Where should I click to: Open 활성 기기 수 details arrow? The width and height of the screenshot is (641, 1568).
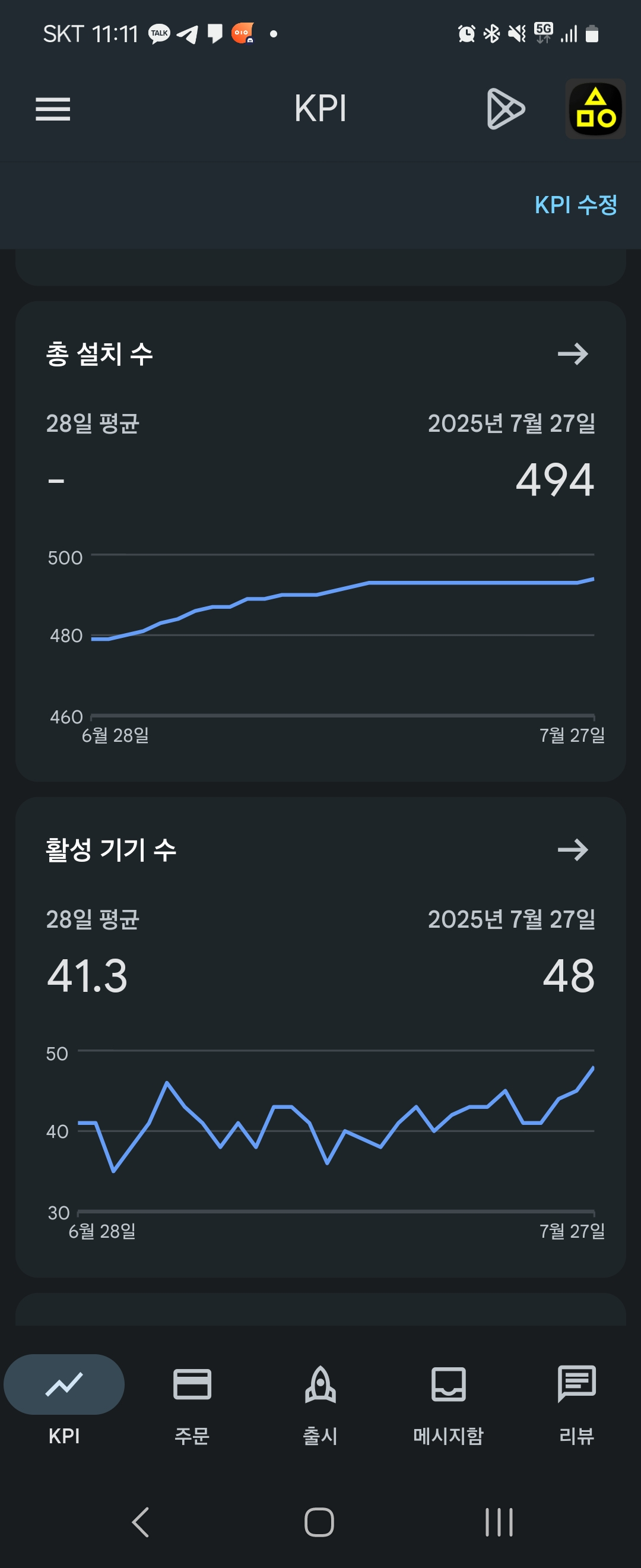pos(573,850)
